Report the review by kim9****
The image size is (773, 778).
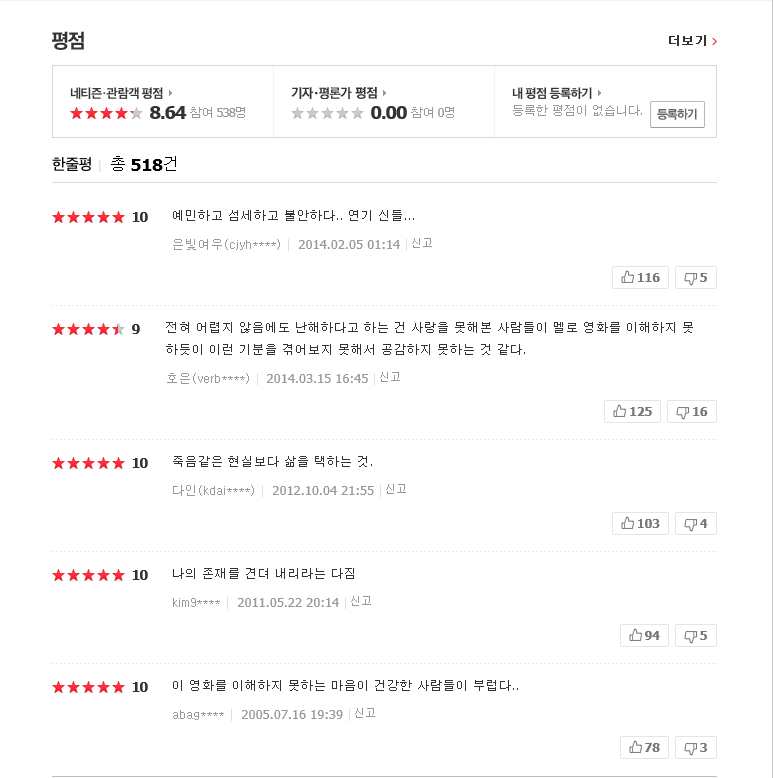pos(361,601)
